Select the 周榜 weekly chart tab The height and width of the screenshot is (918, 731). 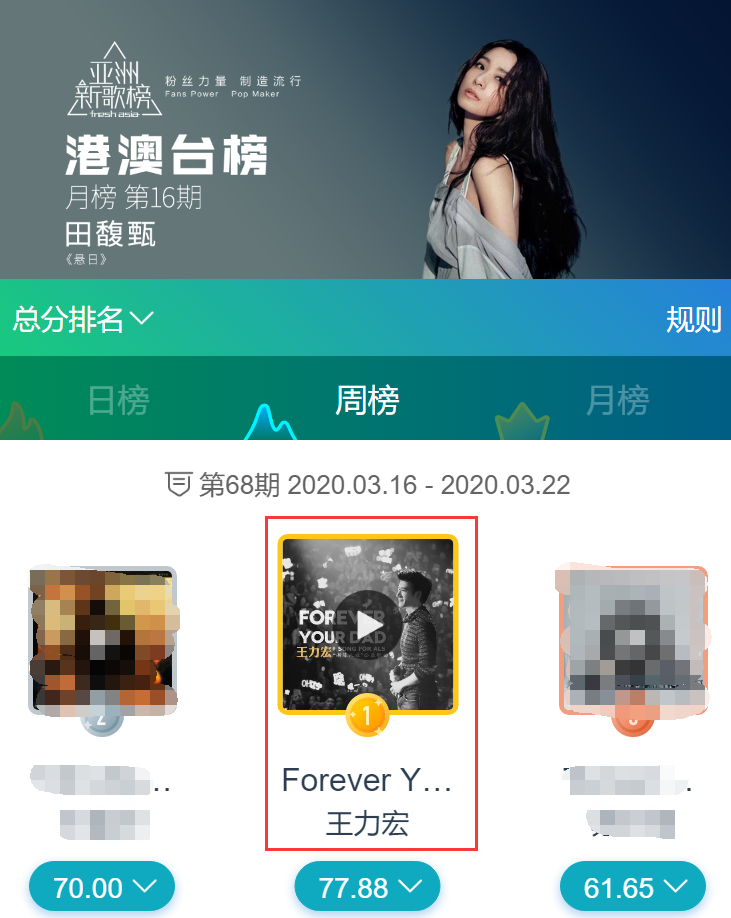tap(366, 401)
